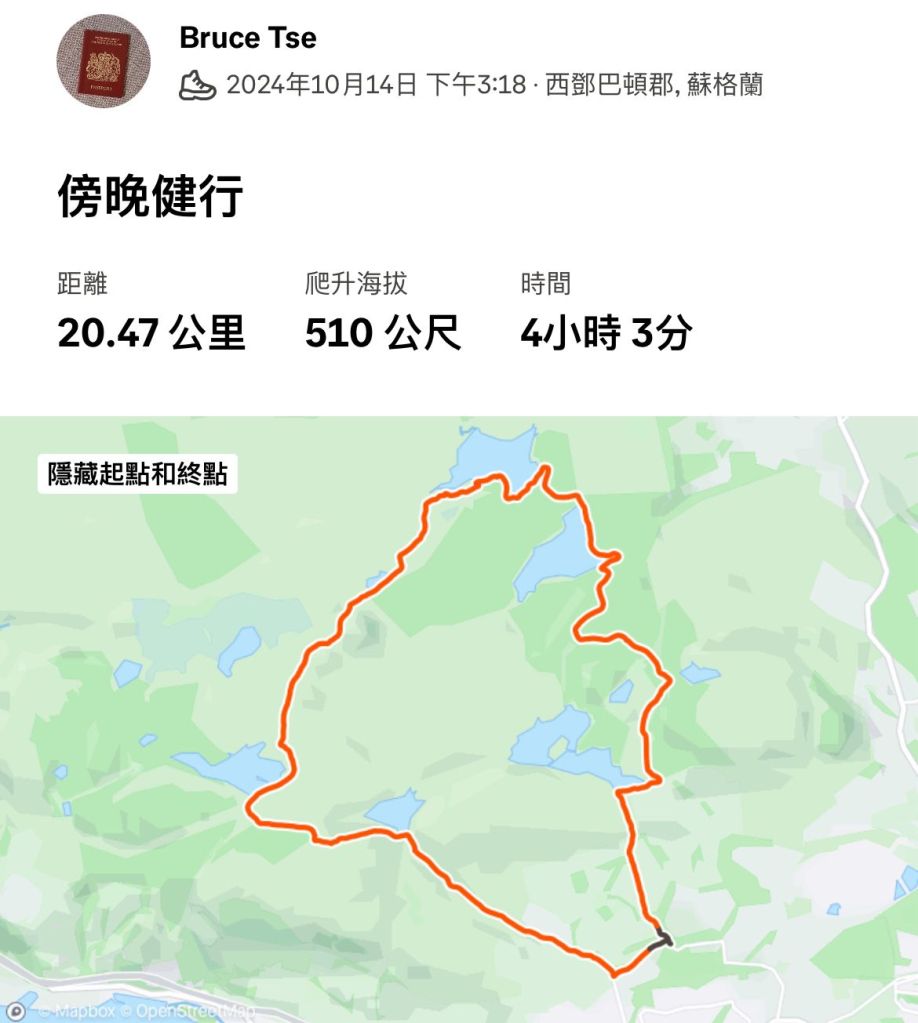Open Bruce Tse's profile name
Viewport: 918px width, 1023px height.
coord(247,38)
